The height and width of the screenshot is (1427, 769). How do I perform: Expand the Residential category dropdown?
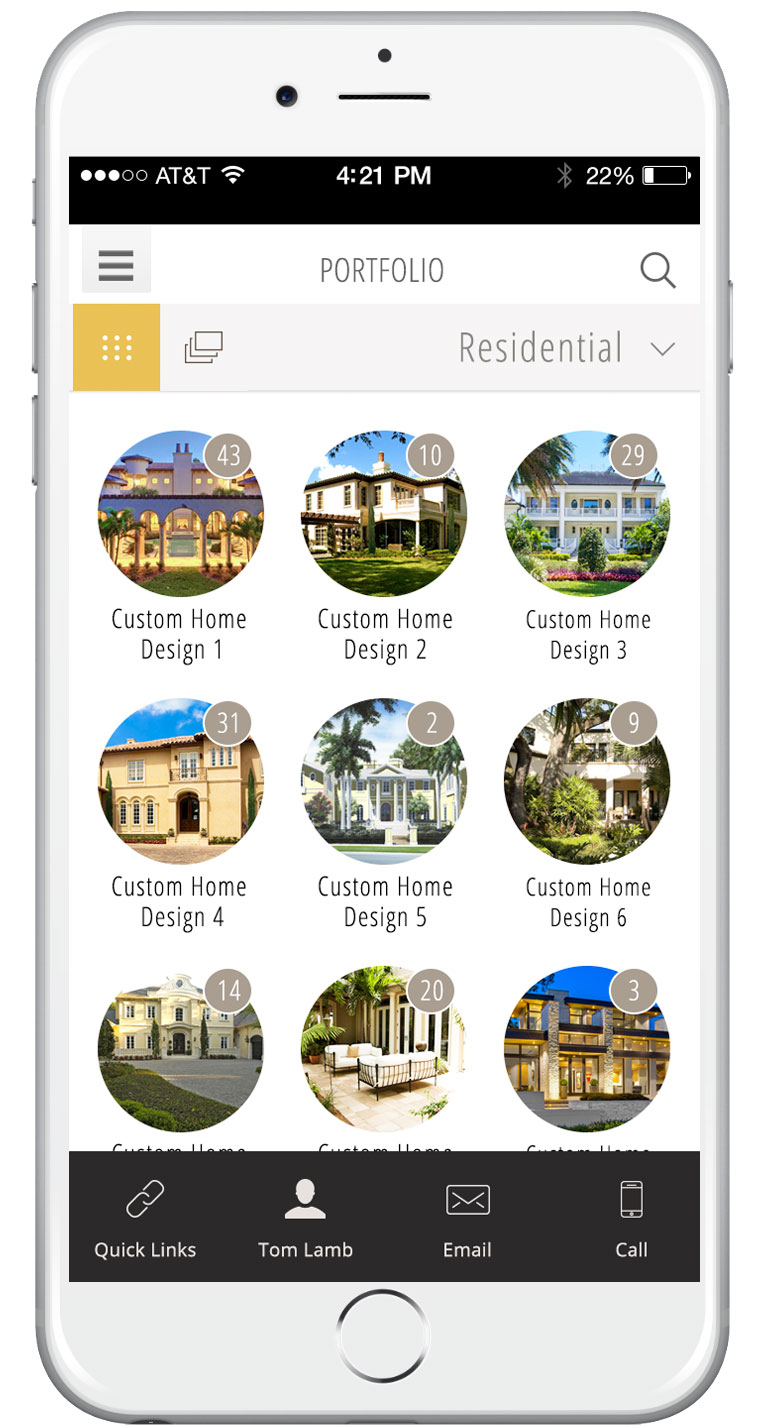pos(661,349)
